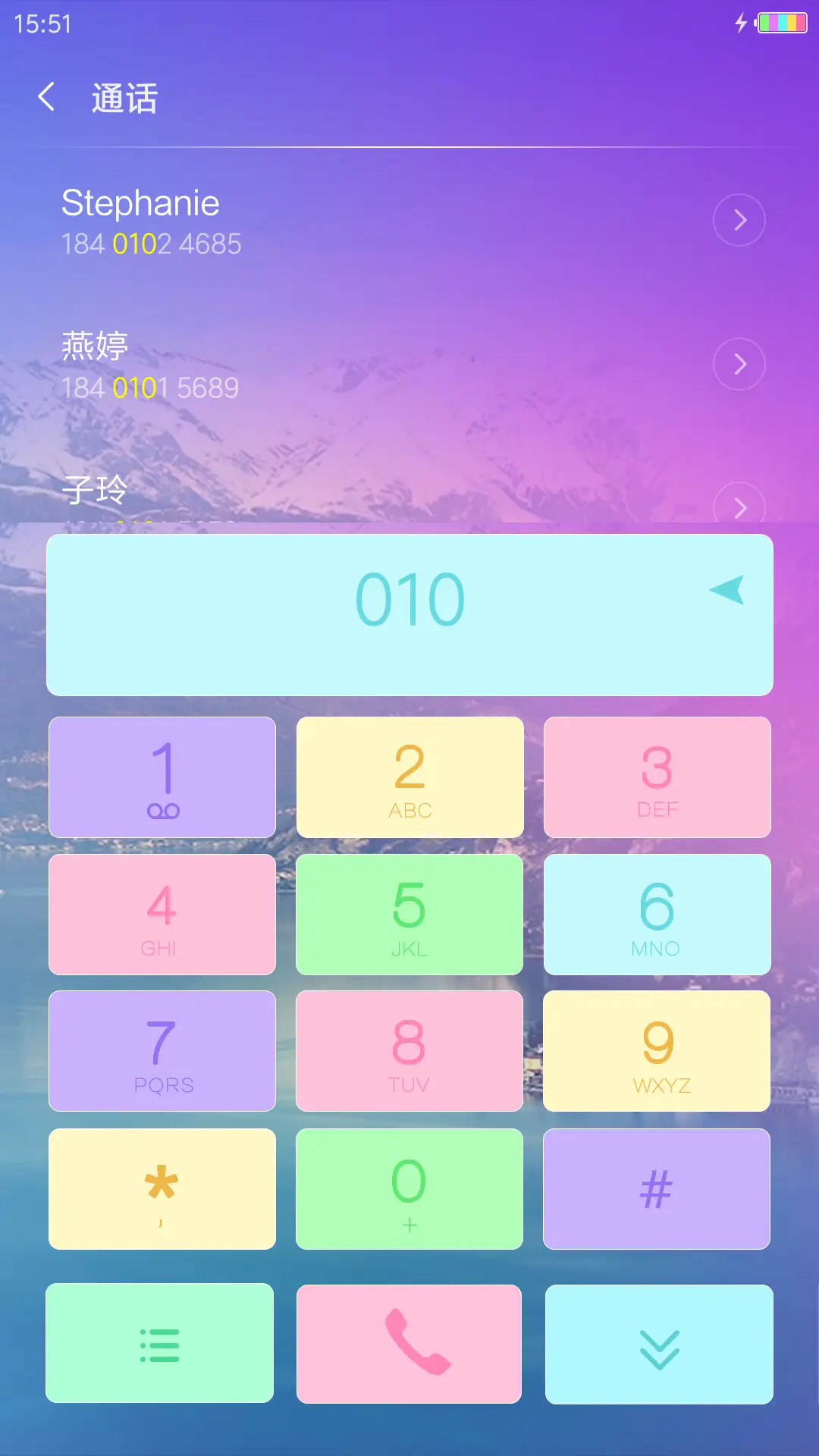
Task: Select the 通话 header title
Action: click(124, 98)
